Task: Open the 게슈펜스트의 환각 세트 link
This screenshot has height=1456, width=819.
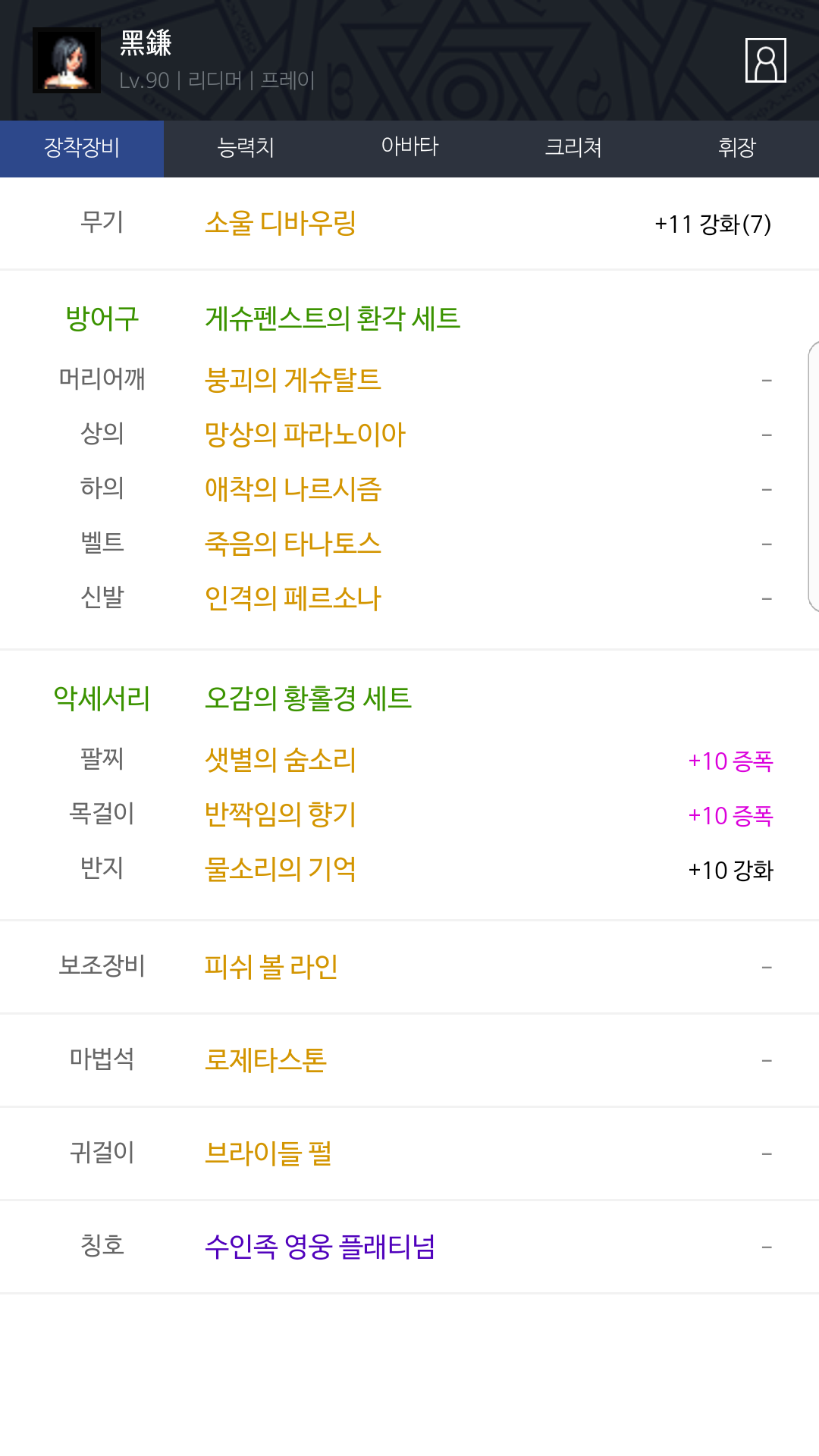Action: coord(332,318)
